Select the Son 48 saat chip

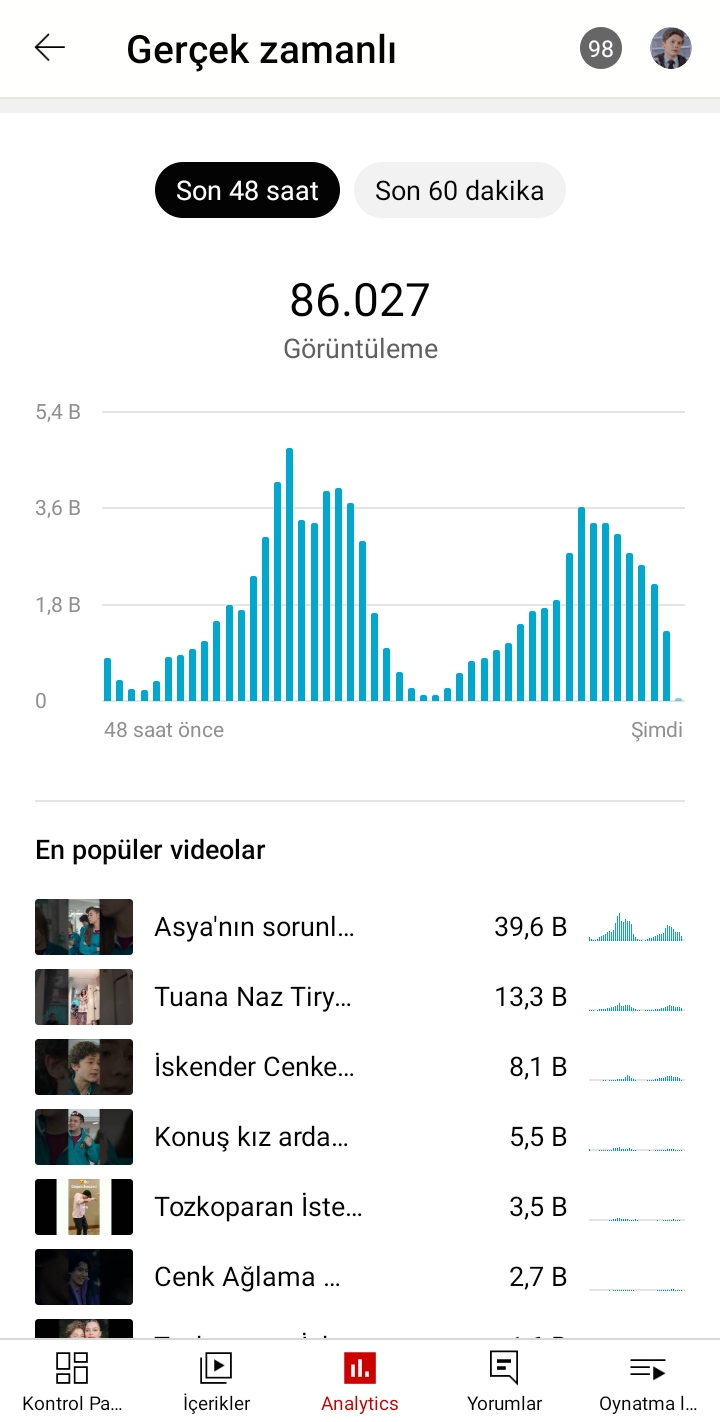[247, 190]
